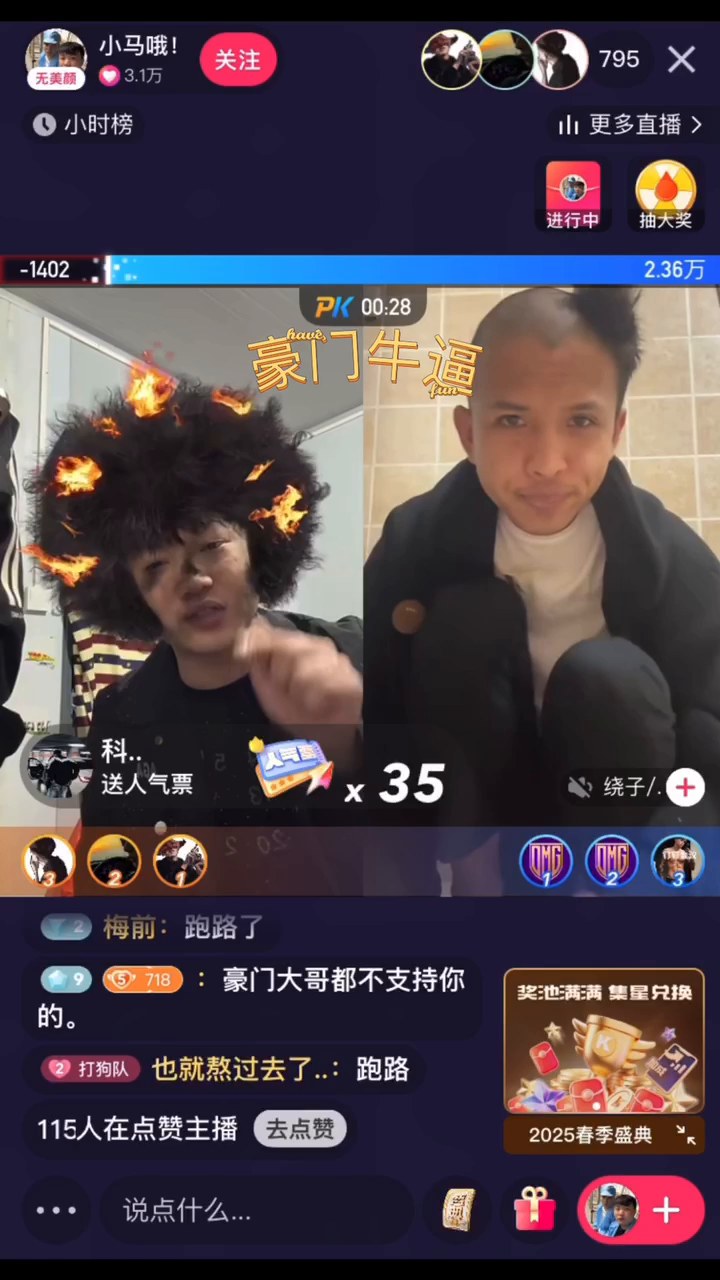This screenshot has height=1280, width=720.
Task: Open the 进行中 activity icon
Action: 573,196
